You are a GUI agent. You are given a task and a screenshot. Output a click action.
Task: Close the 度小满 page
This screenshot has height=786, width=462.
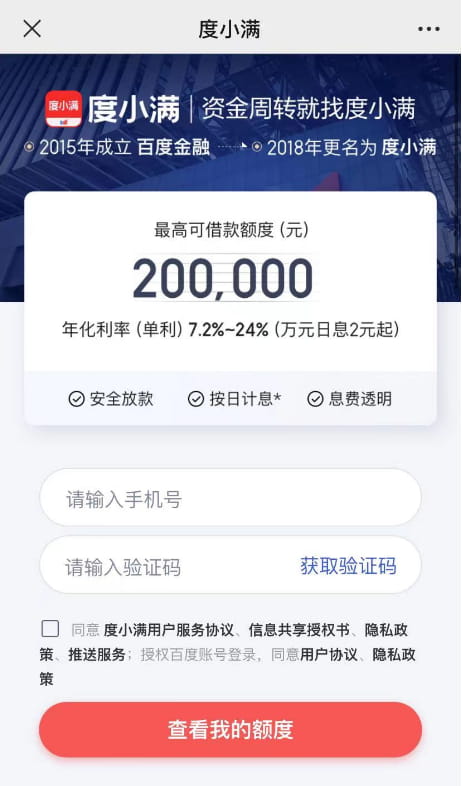tap(32, 29)
